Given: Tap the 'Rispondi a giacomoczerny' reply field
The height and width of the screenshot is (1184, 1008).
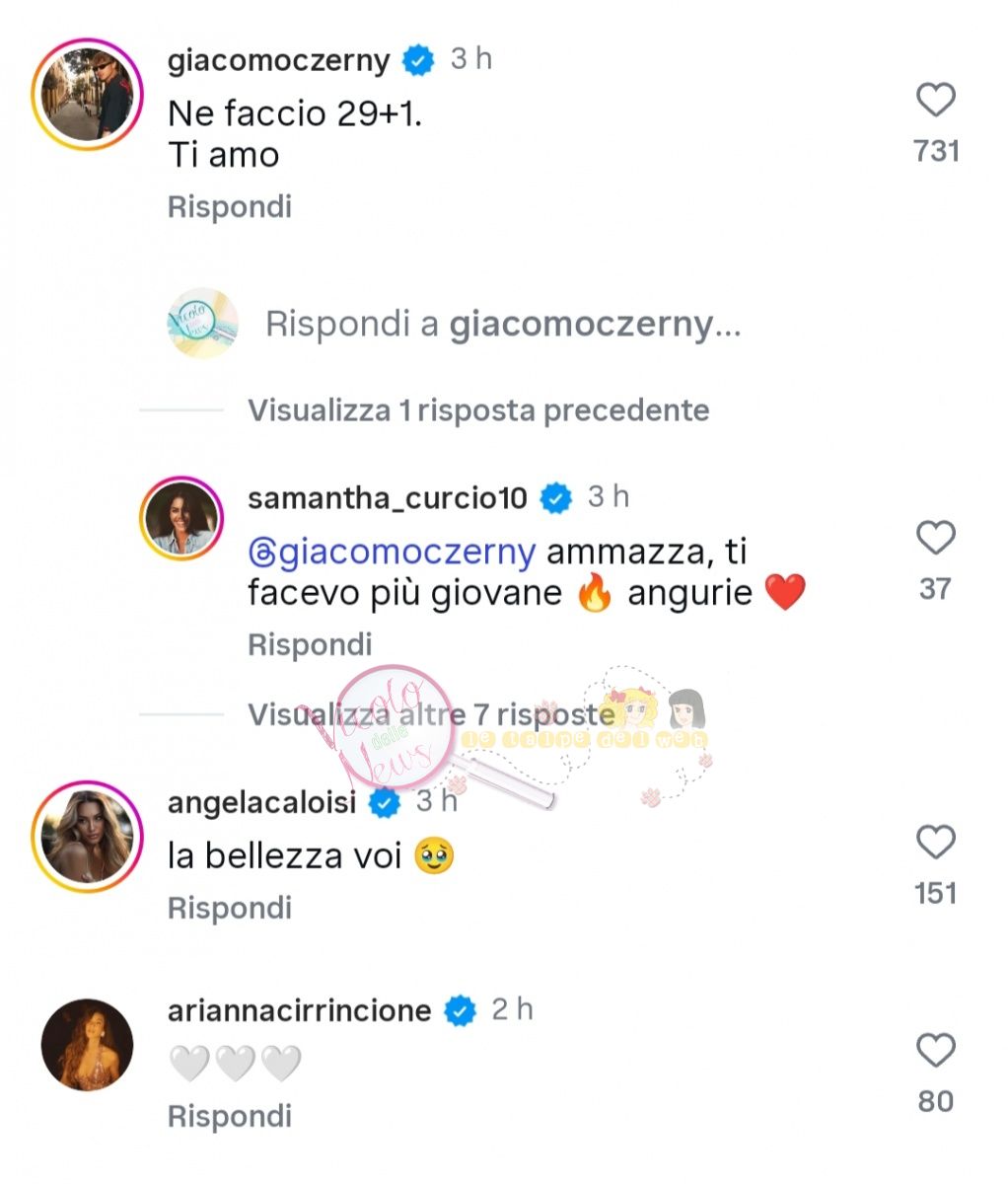Looking at the screenshot, I should pyautogui.click(x=503, y=324).
